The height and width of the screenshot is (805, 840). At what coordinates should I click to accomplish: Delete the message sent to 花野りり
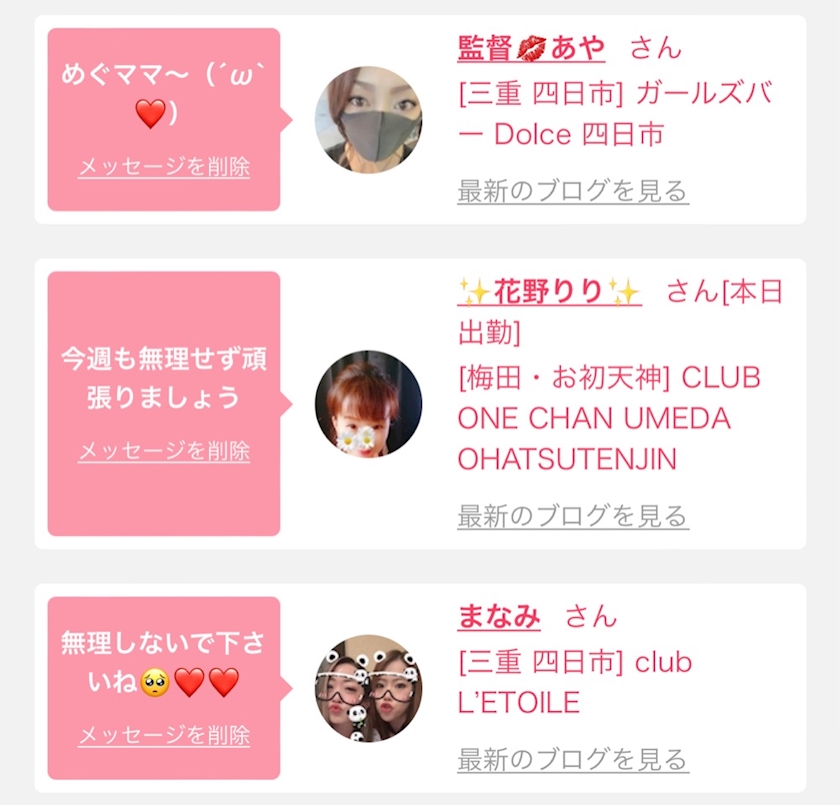164,450
